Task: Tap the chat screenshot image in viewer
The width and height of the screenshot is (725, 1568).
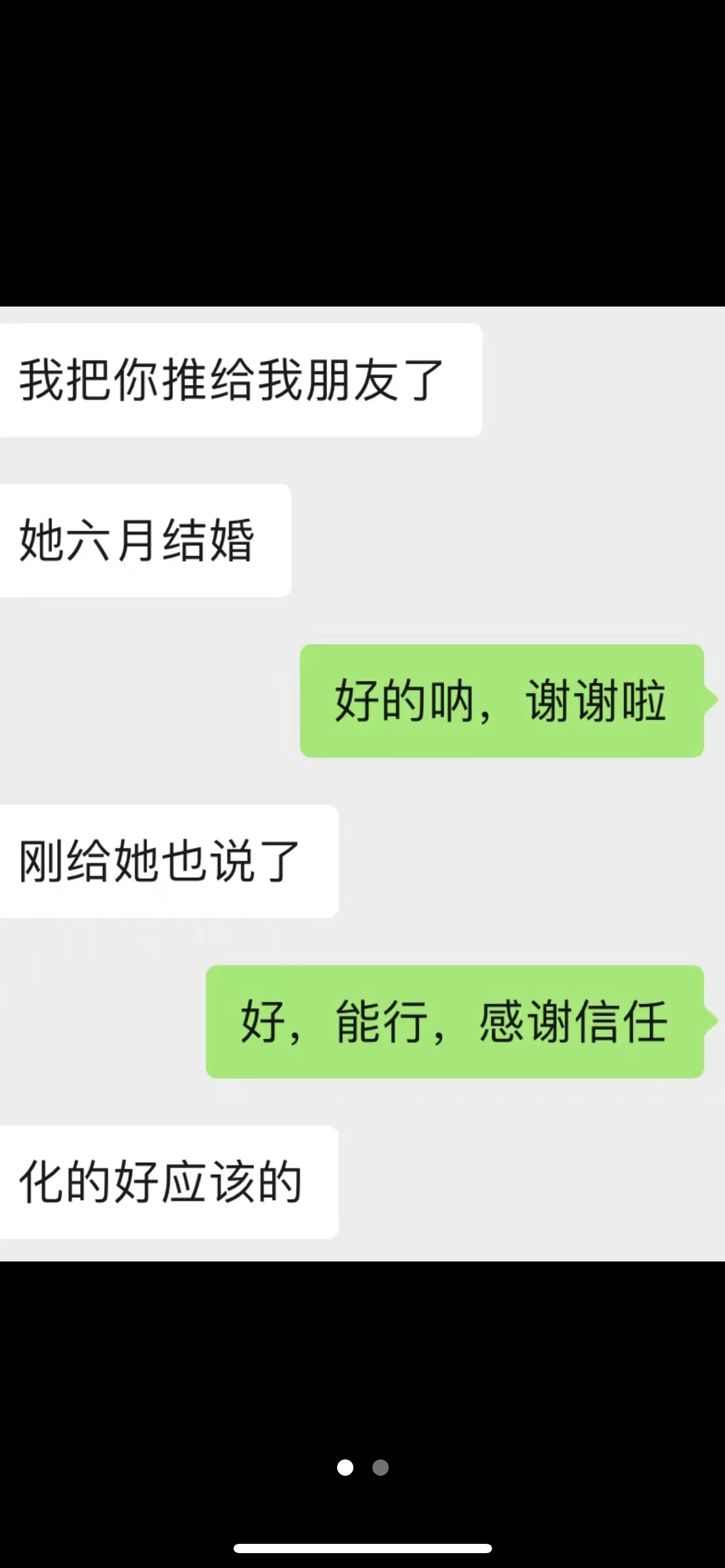Action: (362, 783)
